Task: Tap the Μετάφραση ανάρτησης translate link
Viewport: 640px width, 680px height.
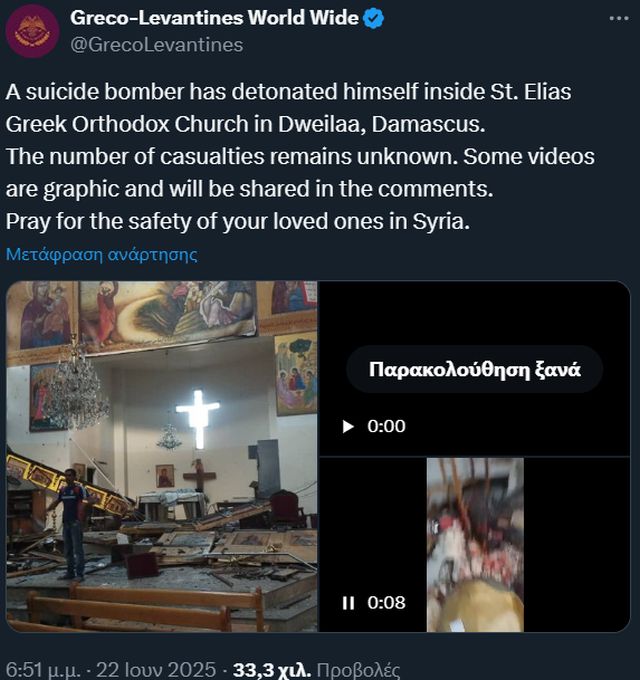Action: tap(102, 254)
